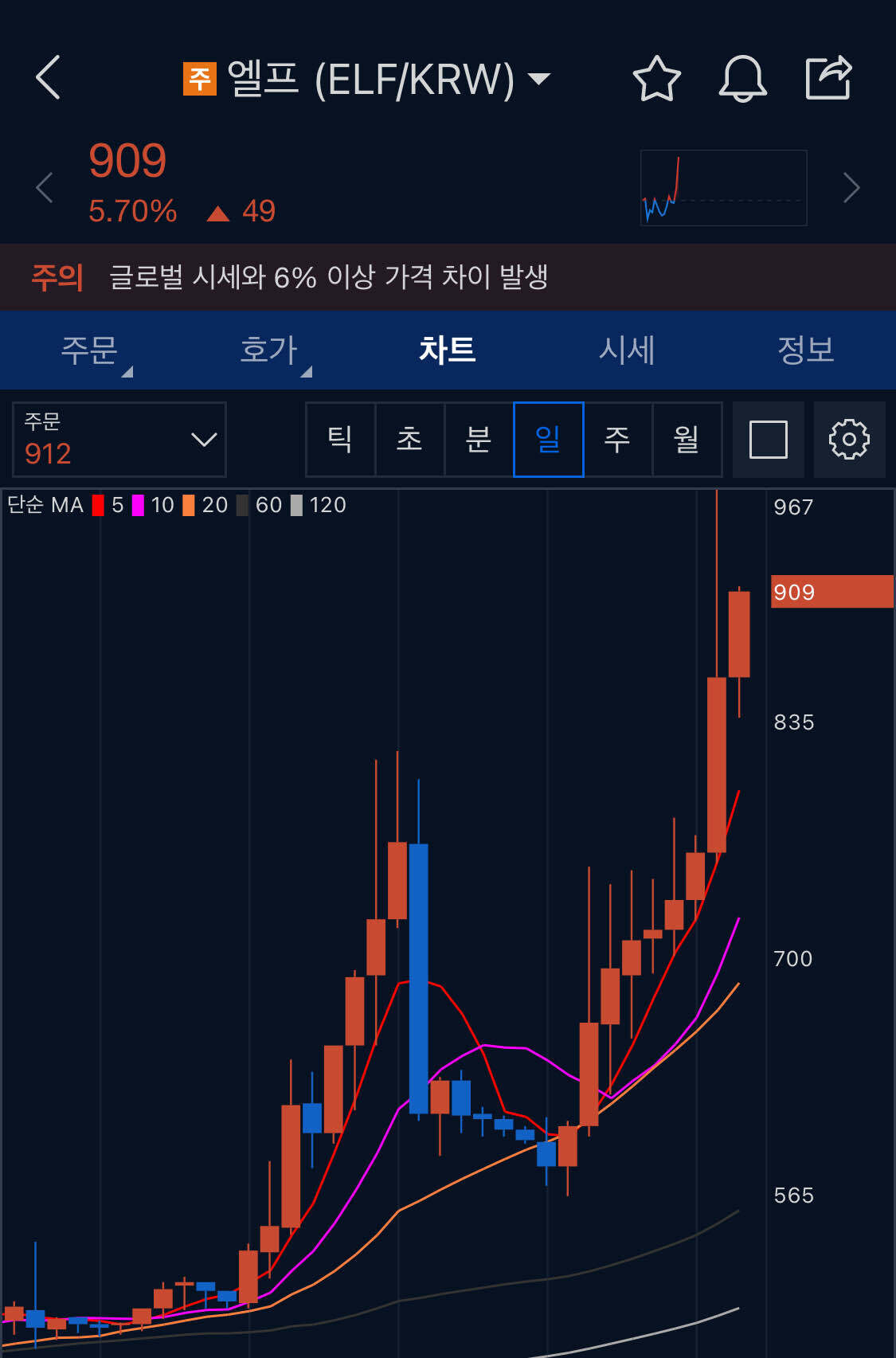Screen dimensions: 896x1358
Task: Tap the orange 주 stock badge
Action: [198, 77]
